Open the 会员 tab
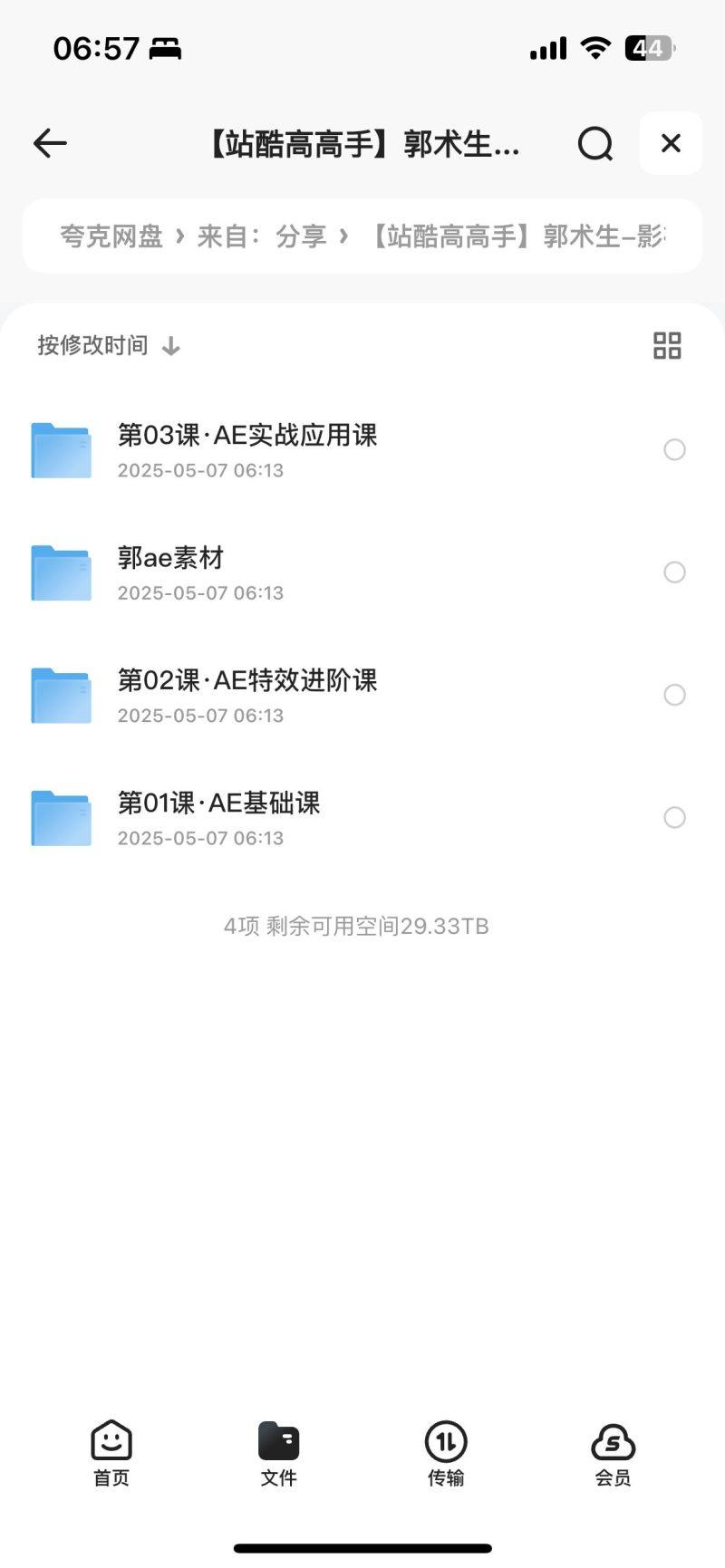This screenshot has width=725, height=1568. (x=613, y=1453)
